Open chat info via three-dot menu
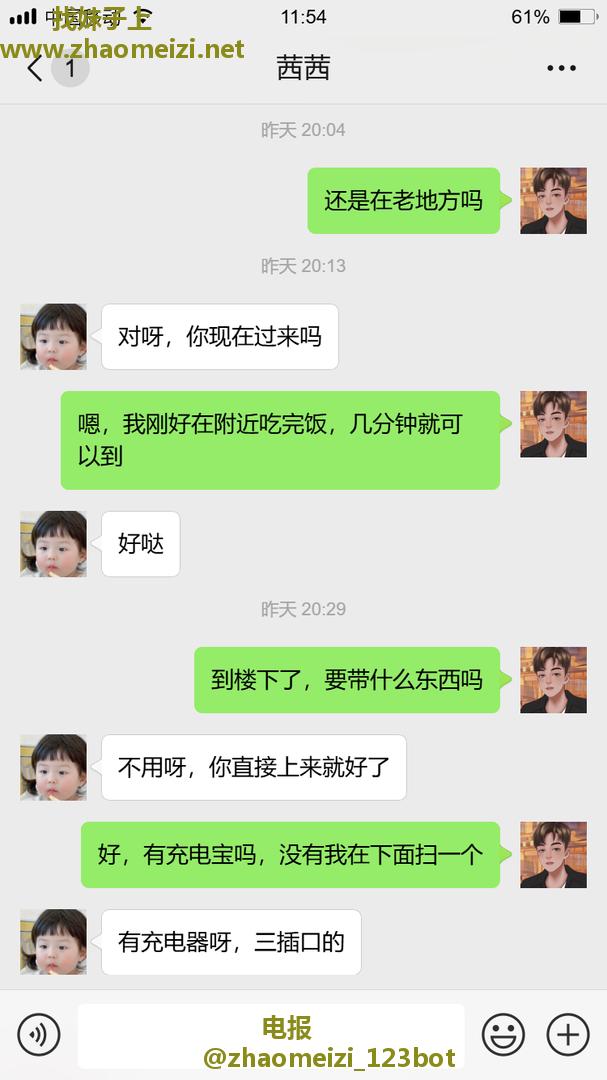This screenshot has height=1080, width=607. coord(561,69)
